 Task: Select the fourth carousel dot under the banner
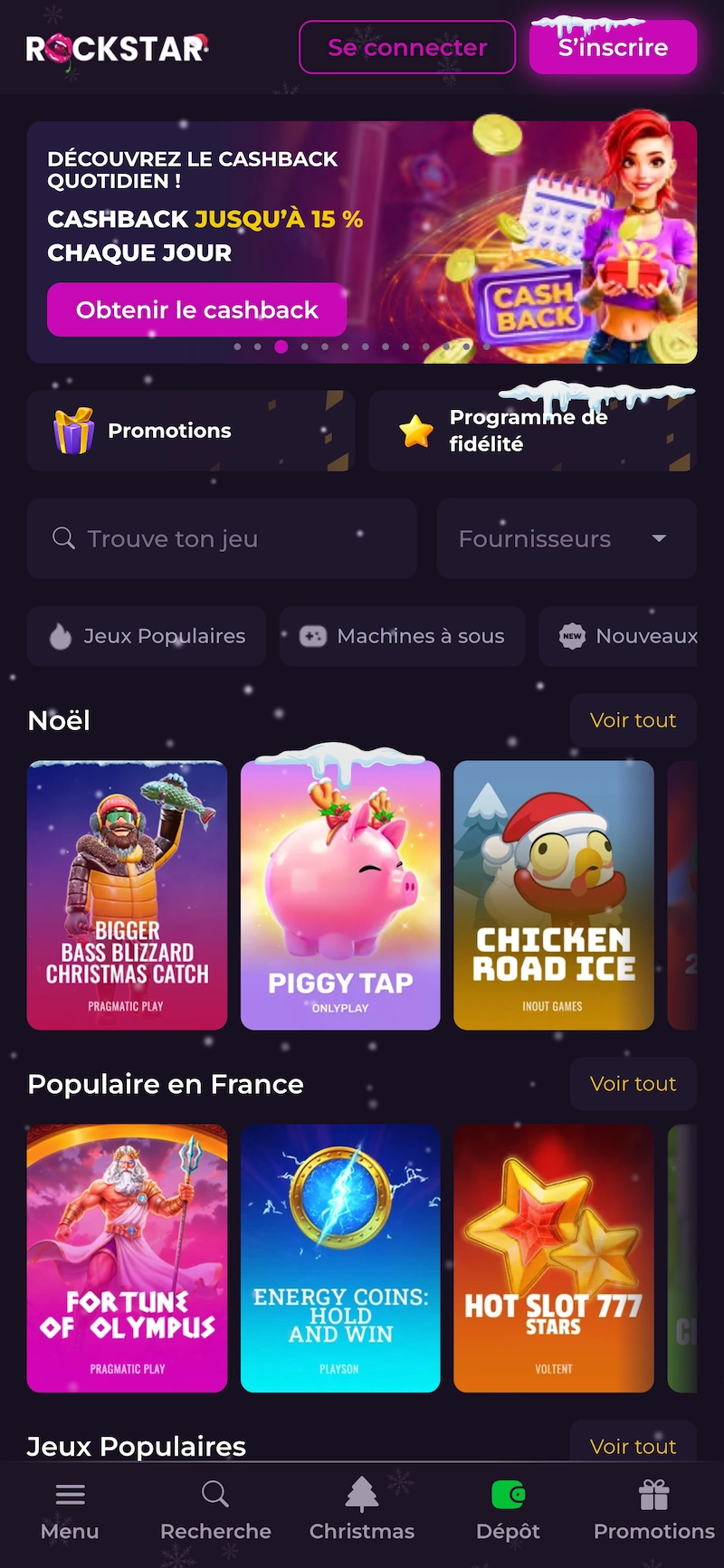(x=305, y=347)
